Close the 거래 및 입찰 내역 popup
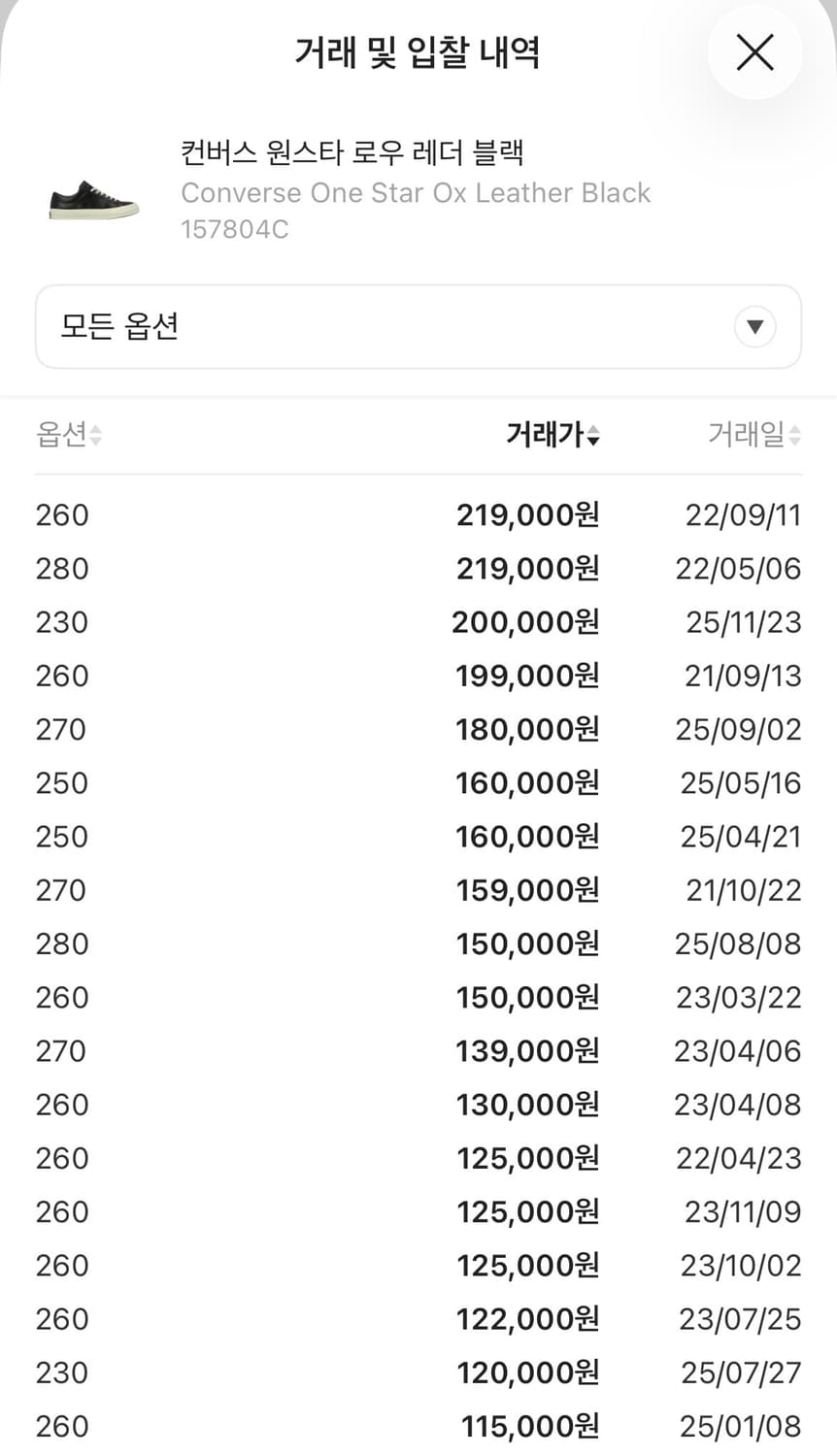 coord(755,53)
